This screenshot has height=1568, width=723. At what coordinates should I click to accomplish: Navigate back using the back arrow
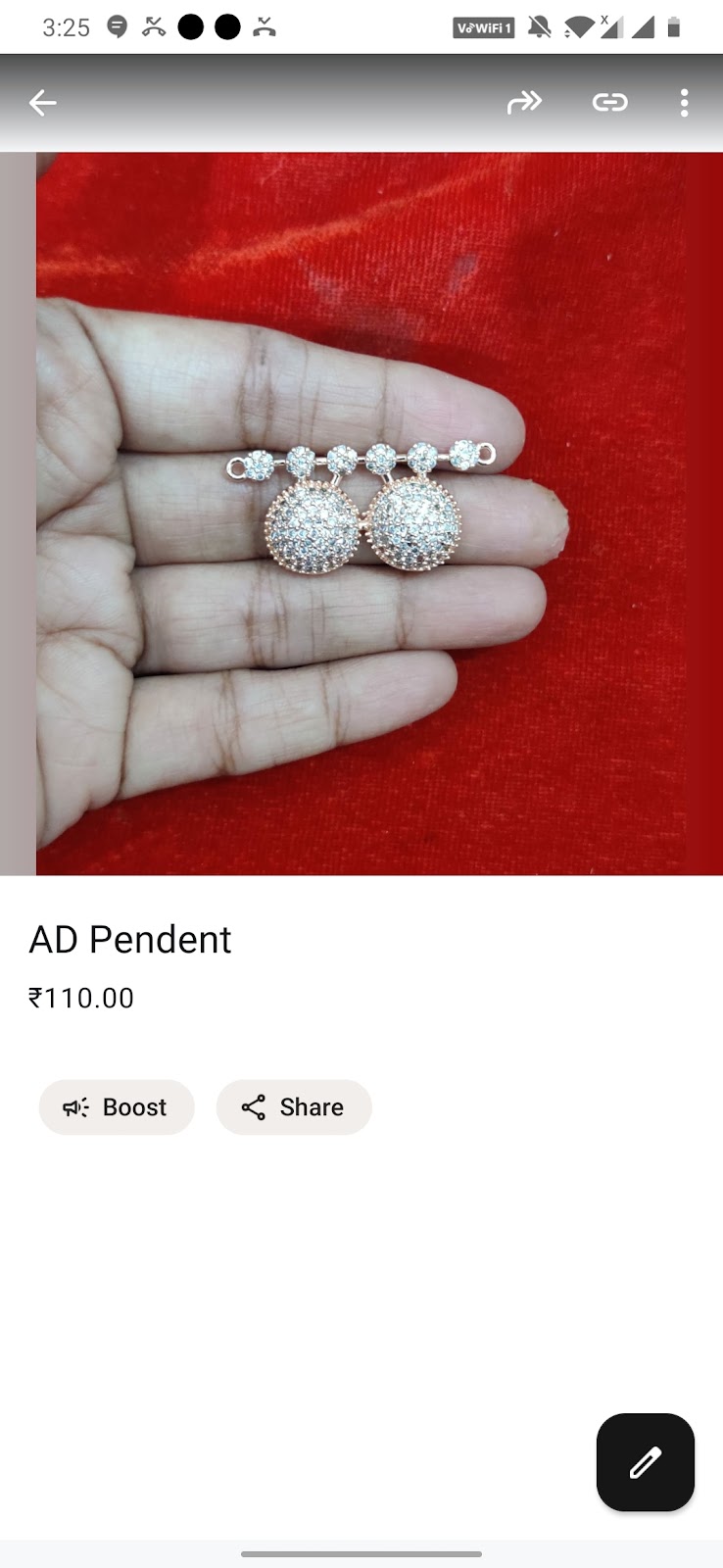[x=42, y=102]
